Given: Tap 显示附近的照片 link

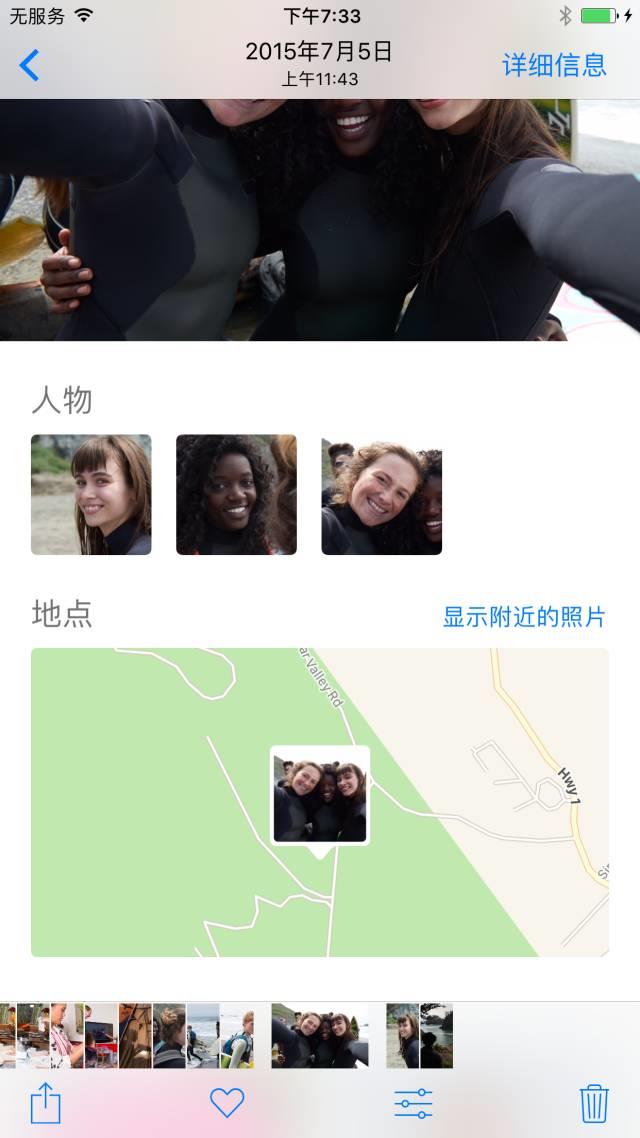Looking at the screenshot, I should tap(524, 616).
